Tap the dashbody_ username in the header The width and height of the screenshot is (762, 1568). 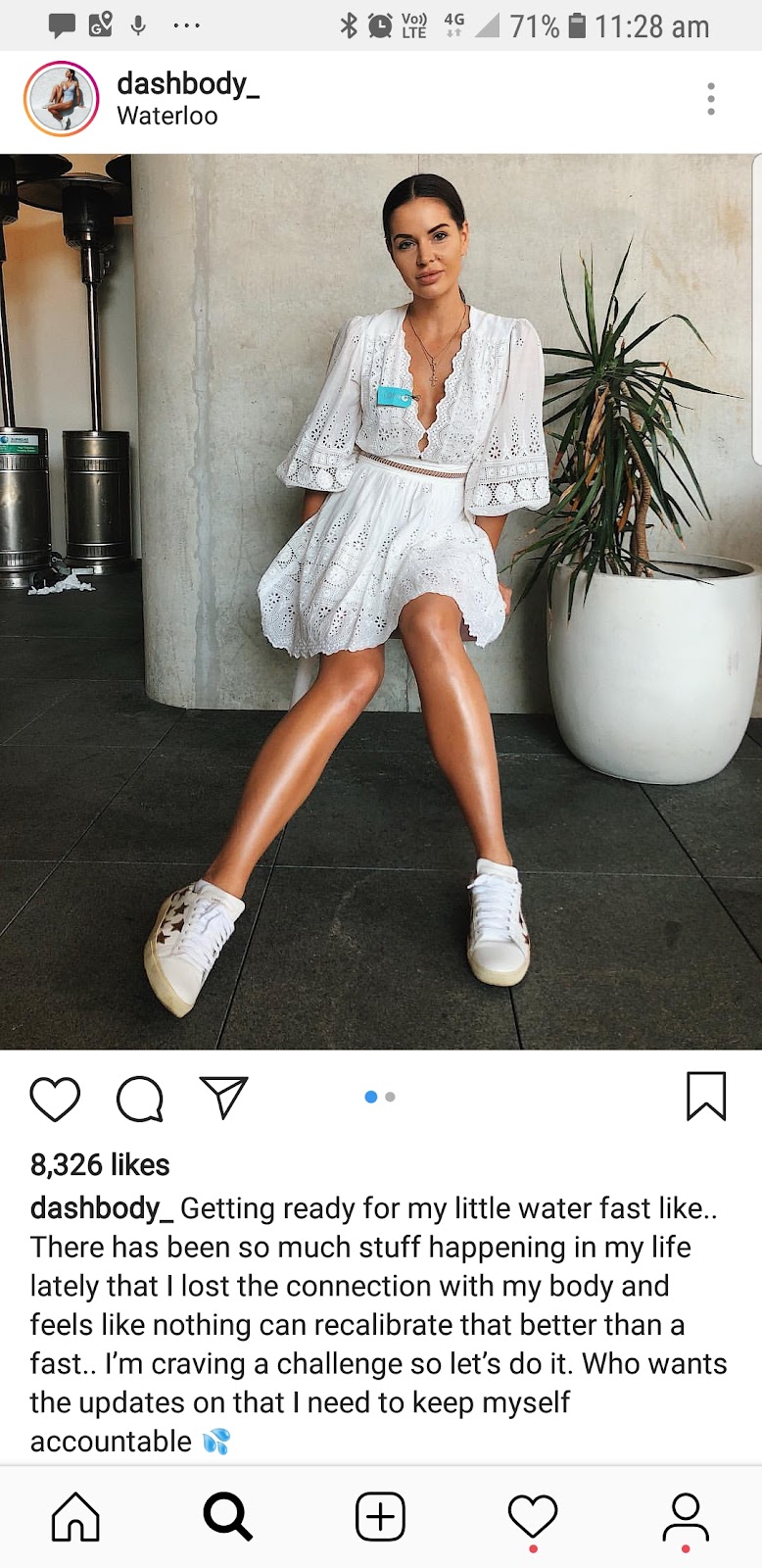click(x=188, y=84)
